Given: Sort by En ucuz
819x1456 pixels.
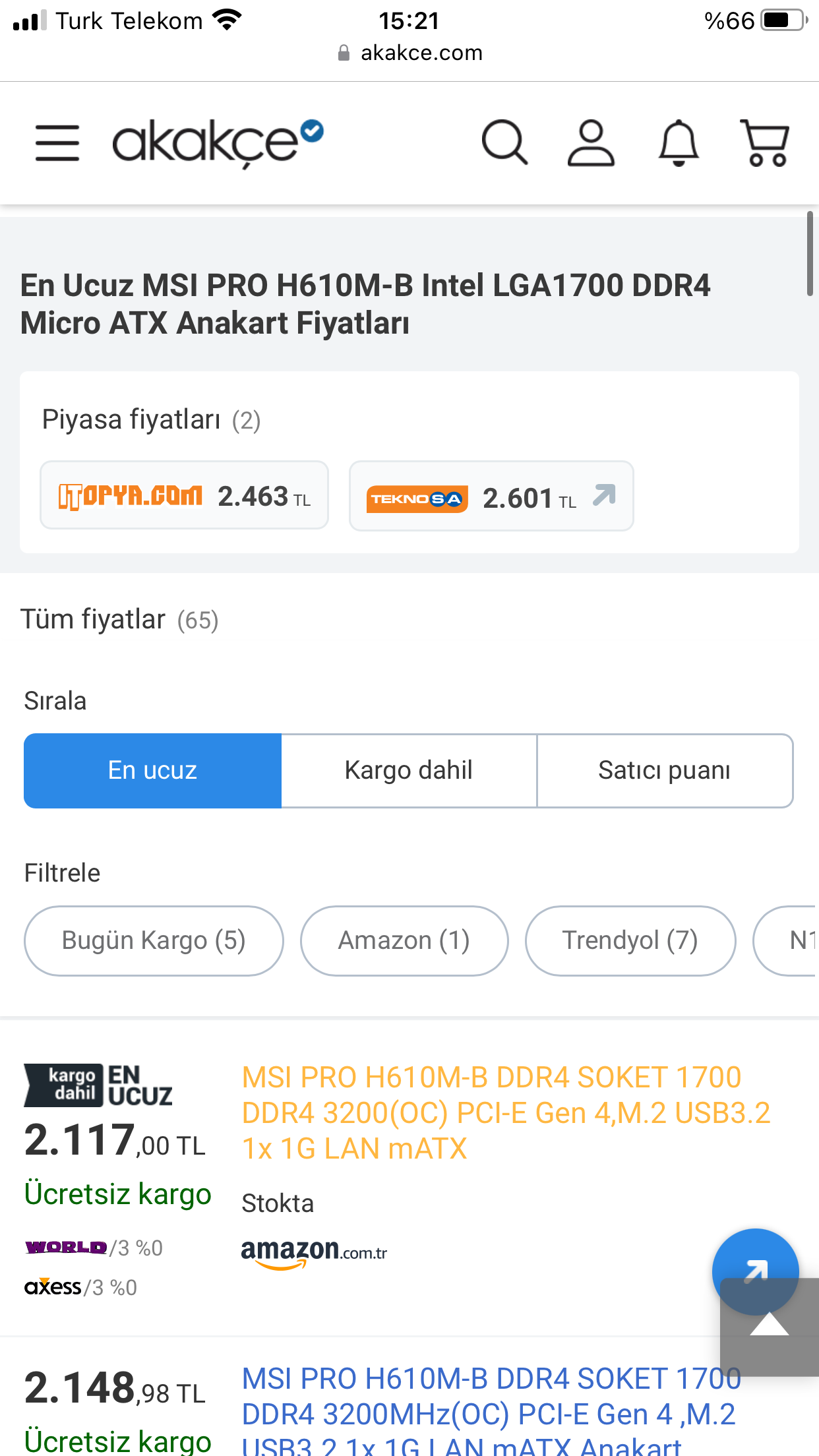Looking at the screenshot, I should (x=152, y=770).
